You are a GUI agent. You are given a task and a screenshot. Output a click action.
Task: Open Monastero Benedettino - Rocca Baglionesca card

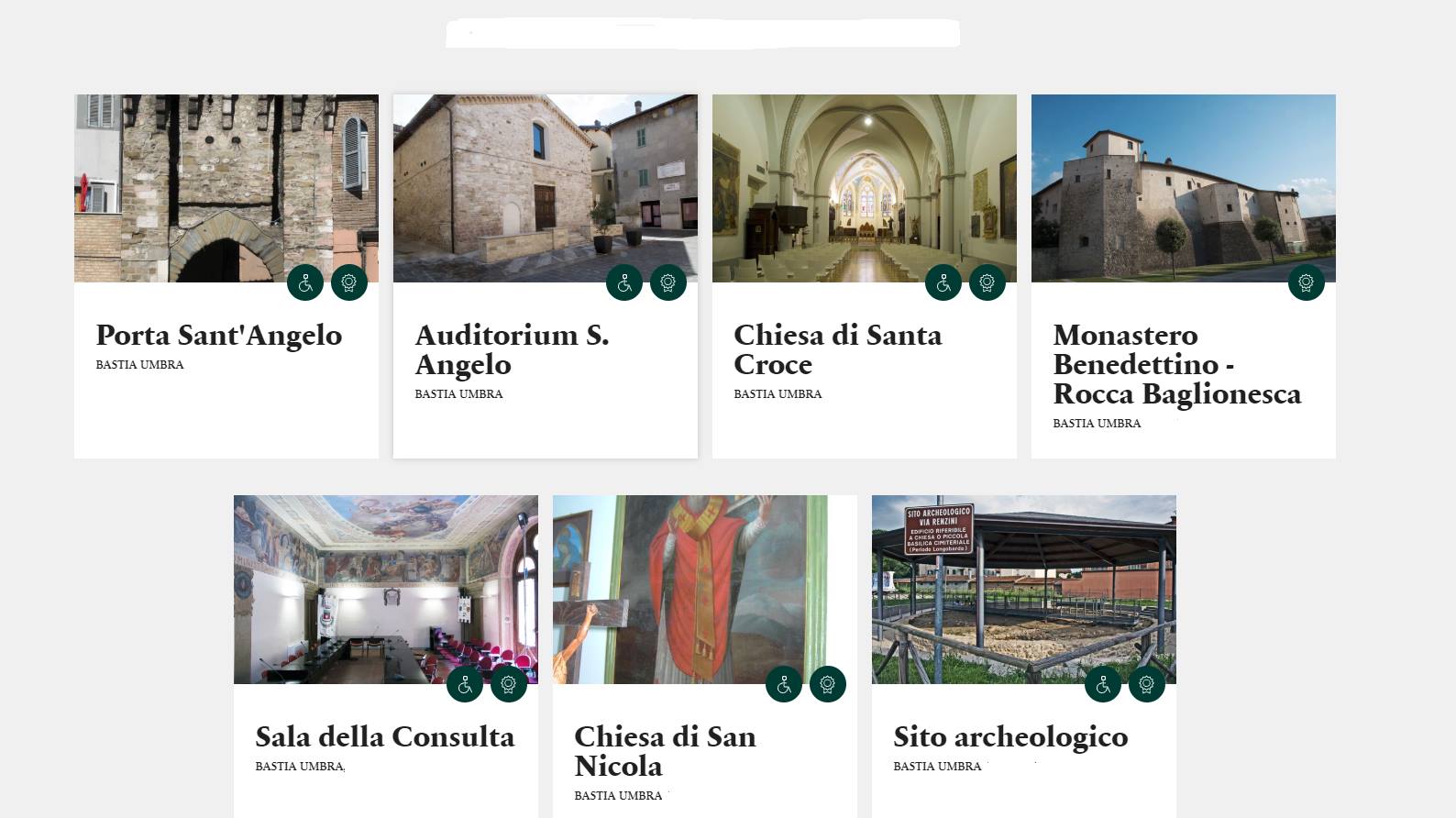pyautogui.click(x=1176, y=364)
